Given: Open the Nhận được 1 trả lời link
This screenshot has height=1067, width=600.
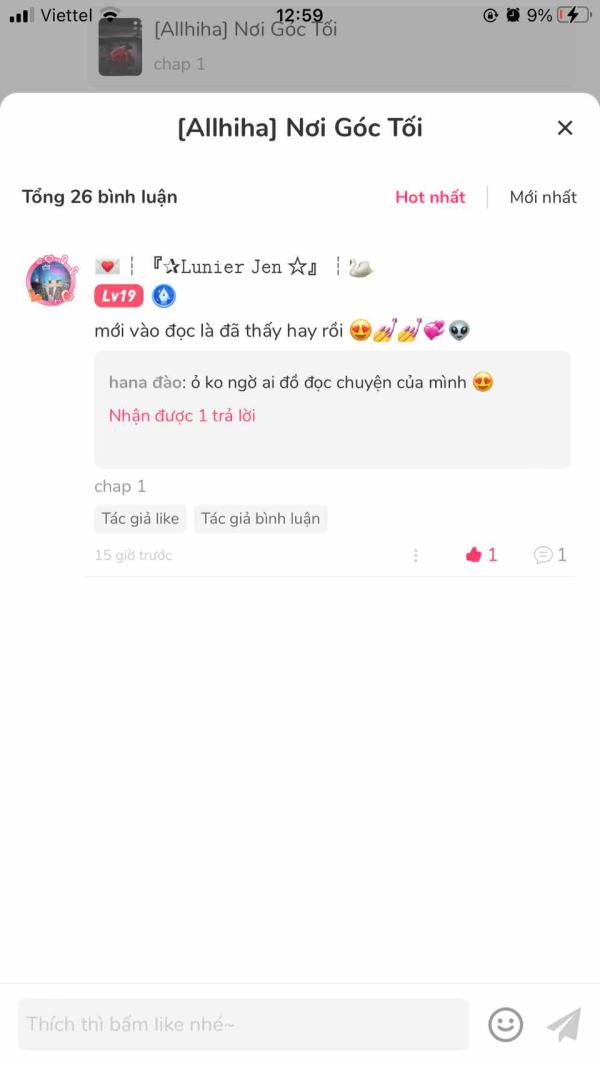Looking at the screenshot, I should (182, 415).
